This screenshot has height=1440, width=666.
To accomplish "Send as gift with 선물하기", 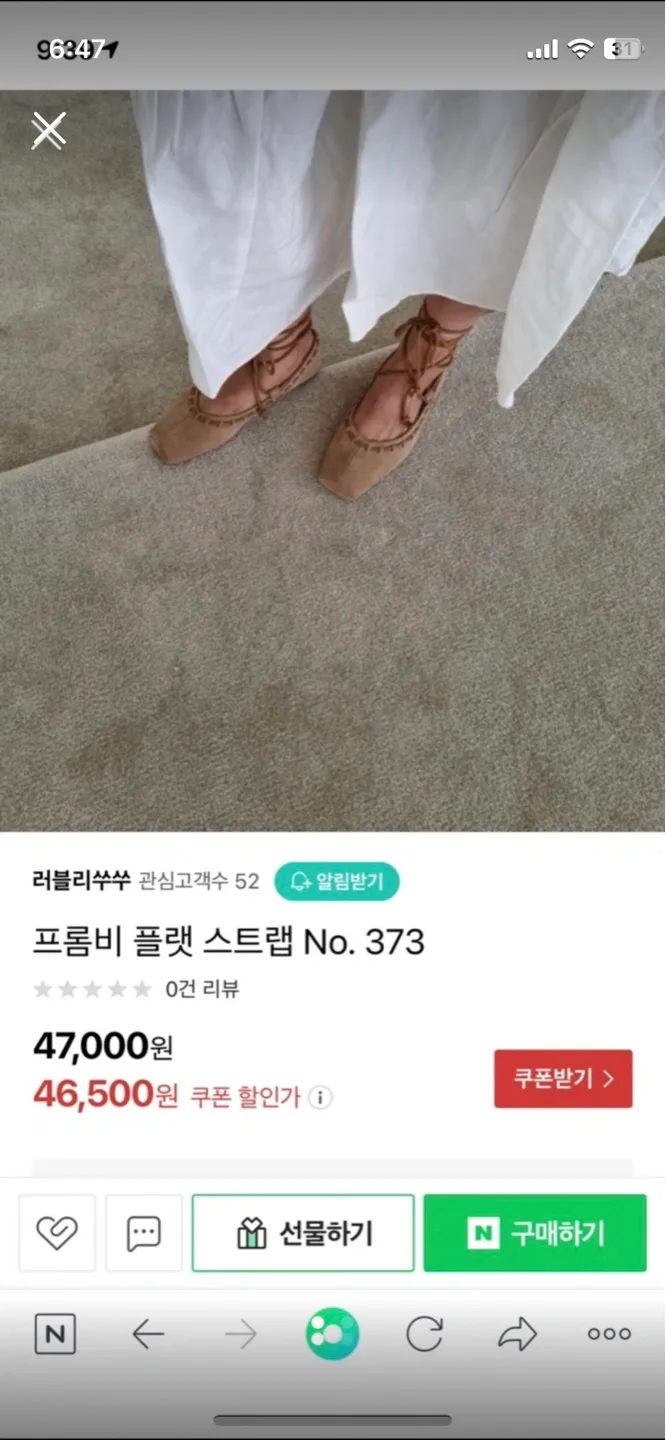I will coord(303,1233).
